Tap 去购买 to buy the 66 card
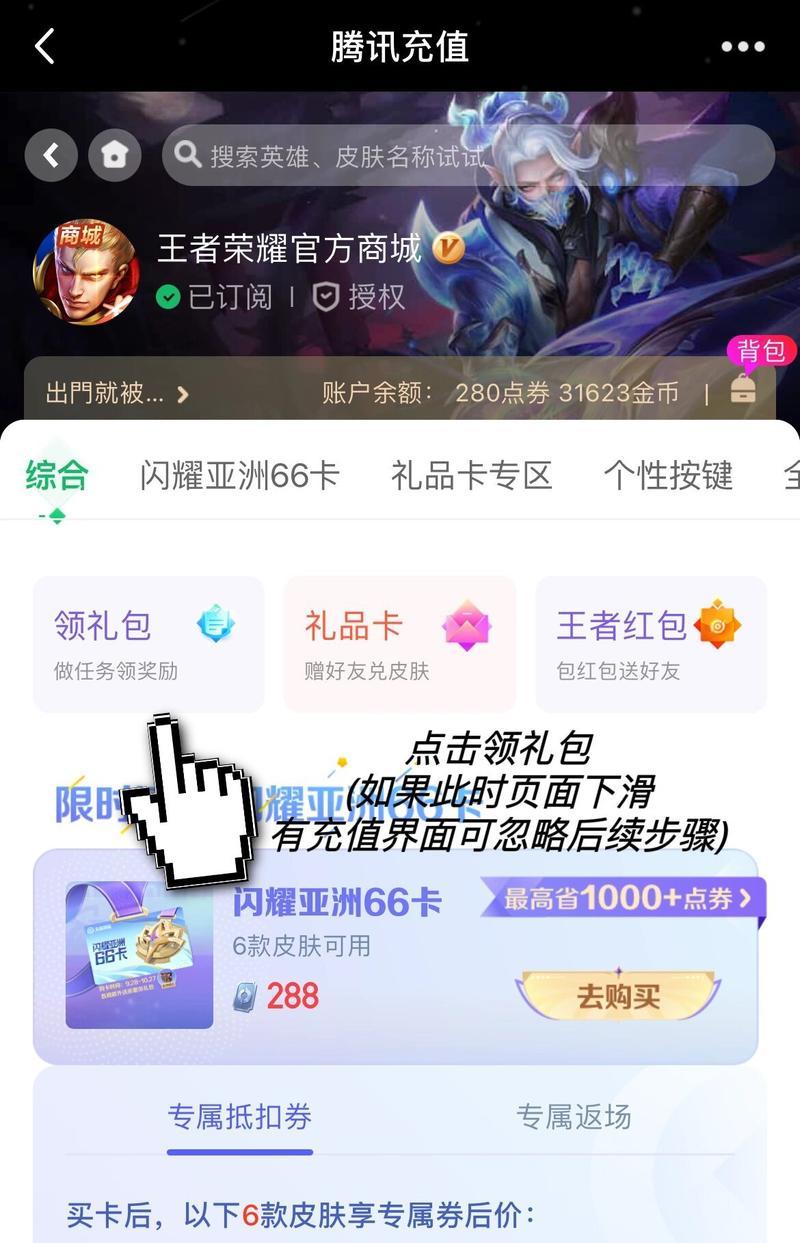Image resolution: width=800 pixels, height=1243 pixels. (617, 995)
